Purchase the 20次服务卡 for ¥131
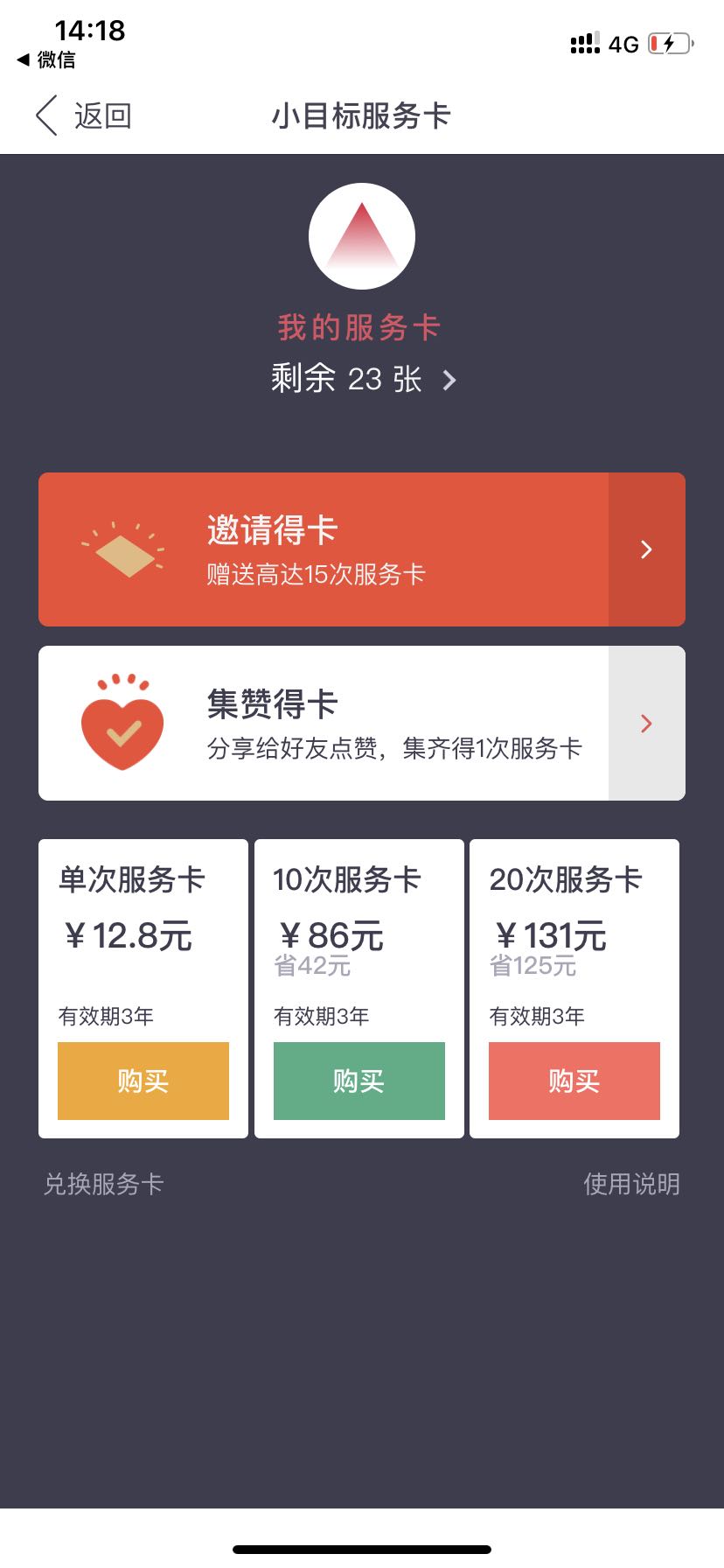This screenshot has width=724, height=1568. 574,1081
